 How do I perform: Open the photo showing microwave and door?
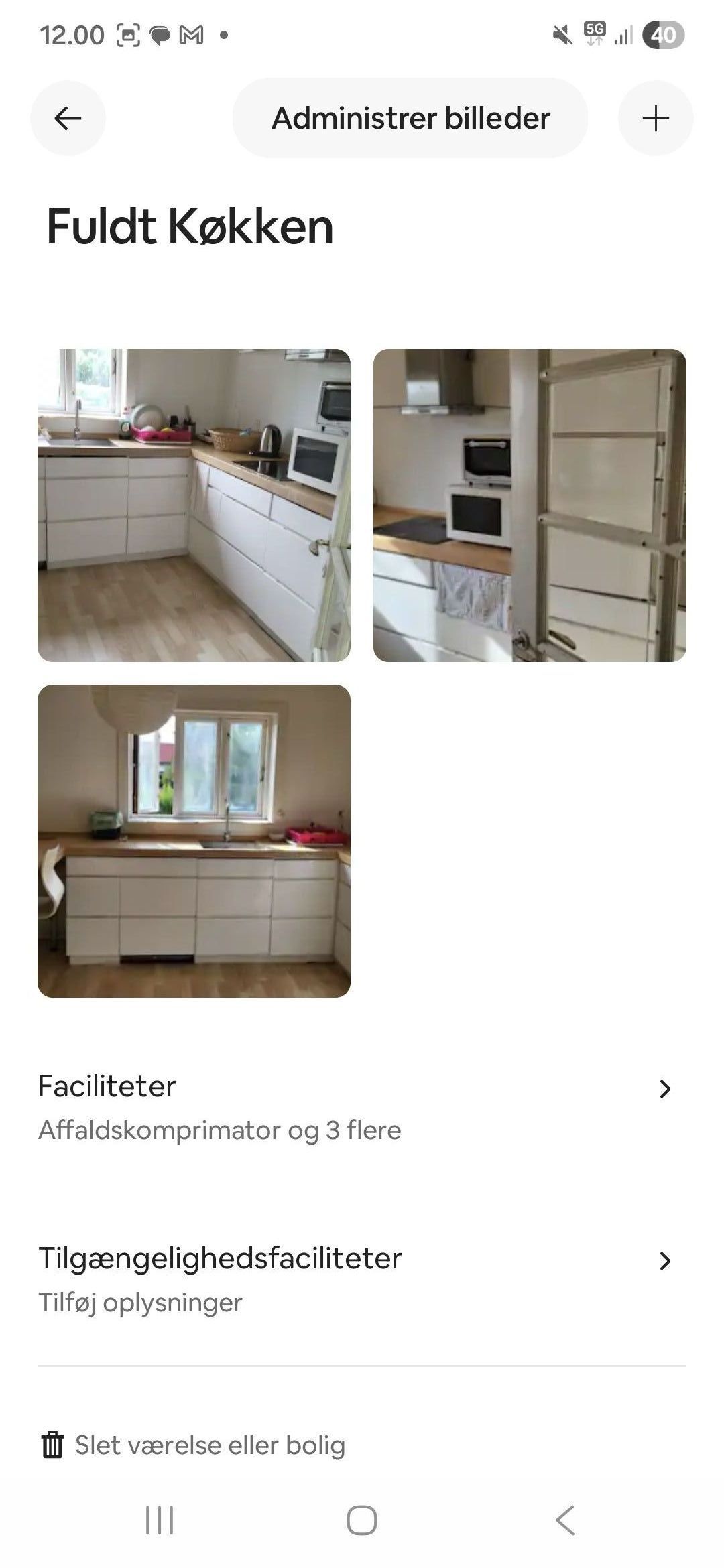[530, 505]
